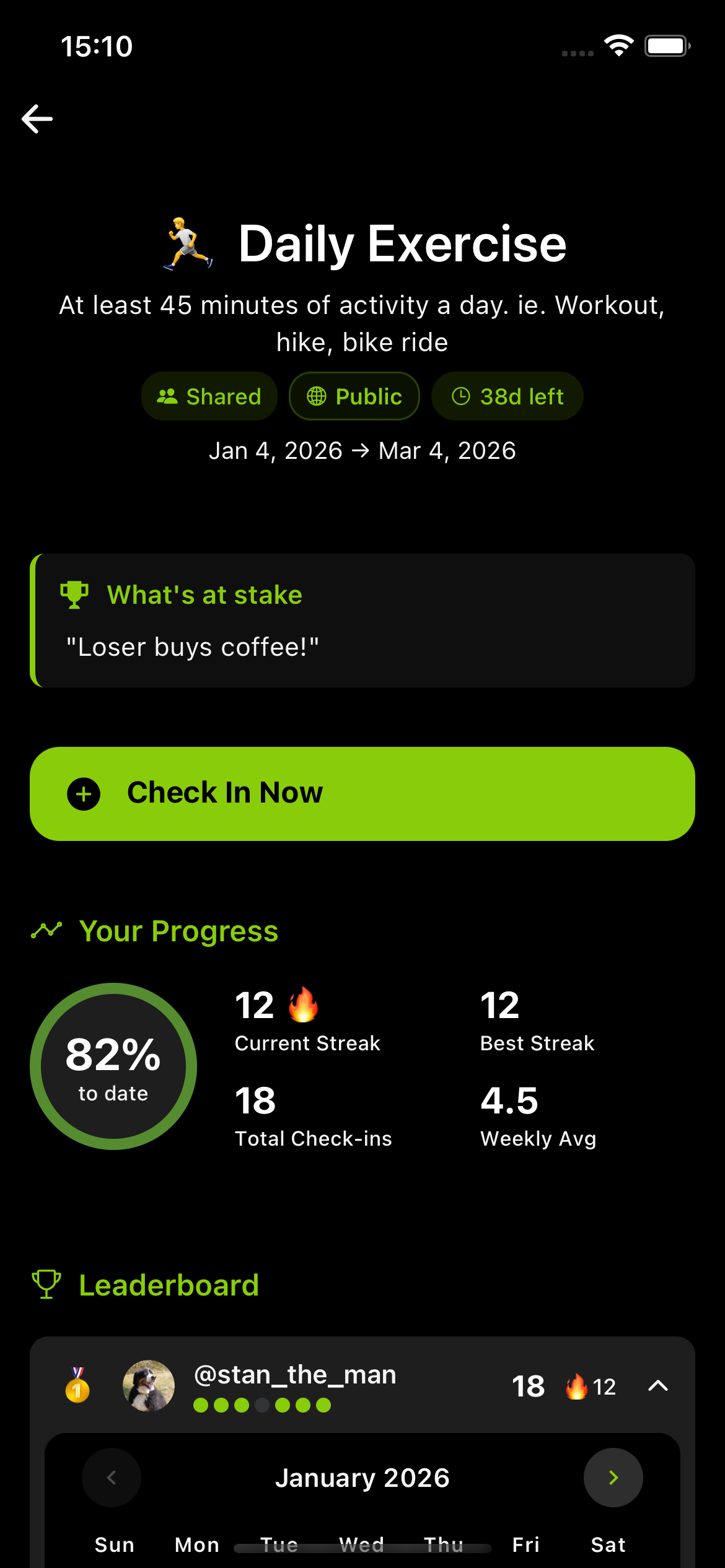Collapse @stan_the_man's leaderboard entry

[657, 1386]
